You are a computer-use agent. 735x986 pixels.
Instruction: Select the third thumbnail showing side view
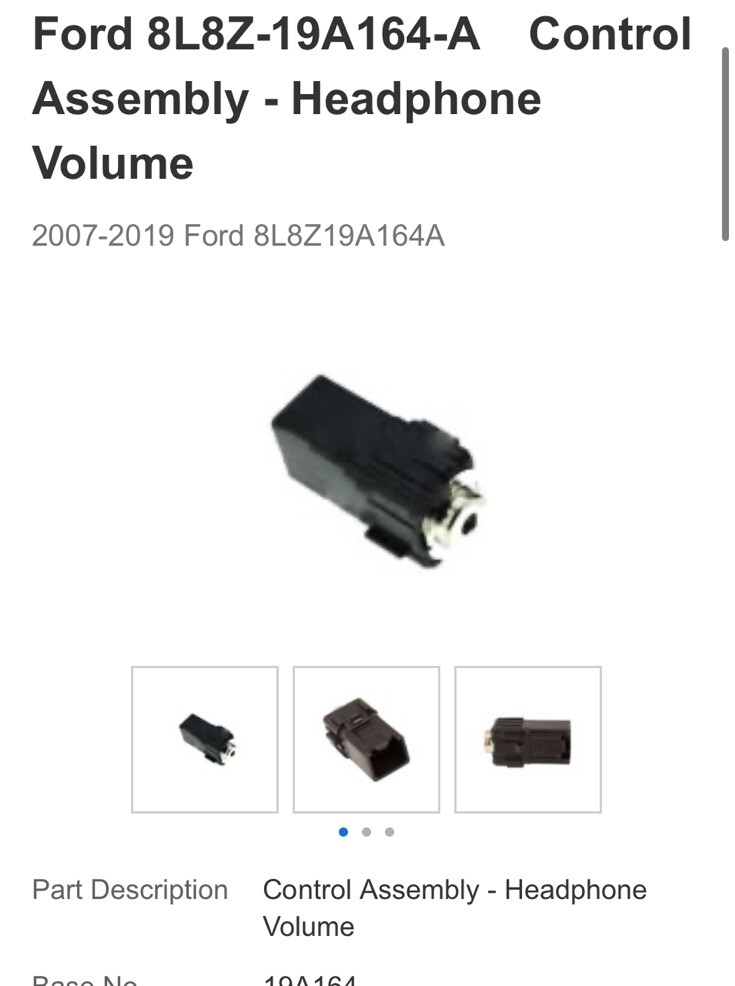click(x=528, y=739)
